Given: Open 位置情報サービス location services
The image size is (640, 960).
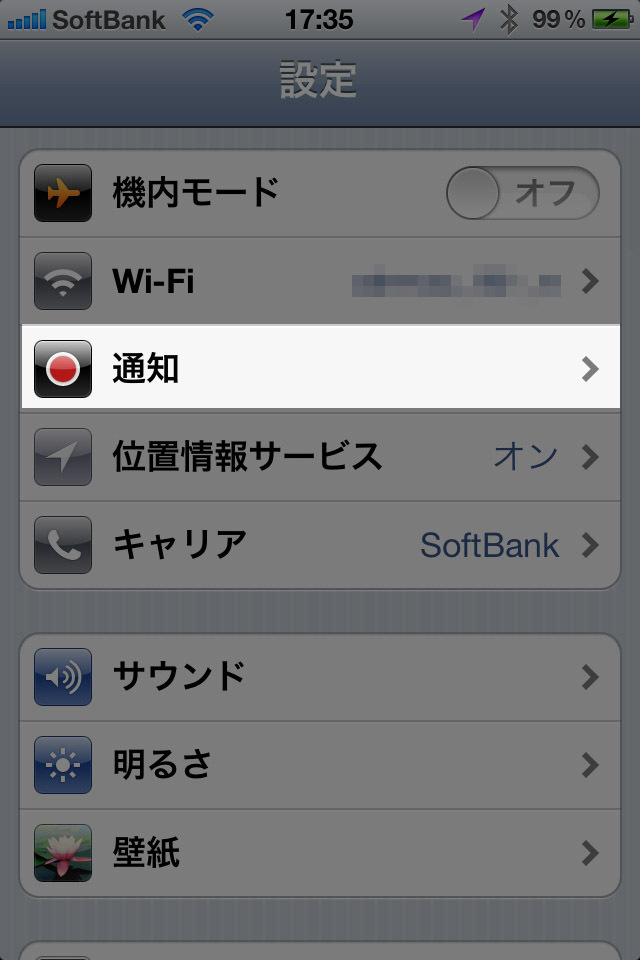Looking at the screenshot, I should coord(320,457).
